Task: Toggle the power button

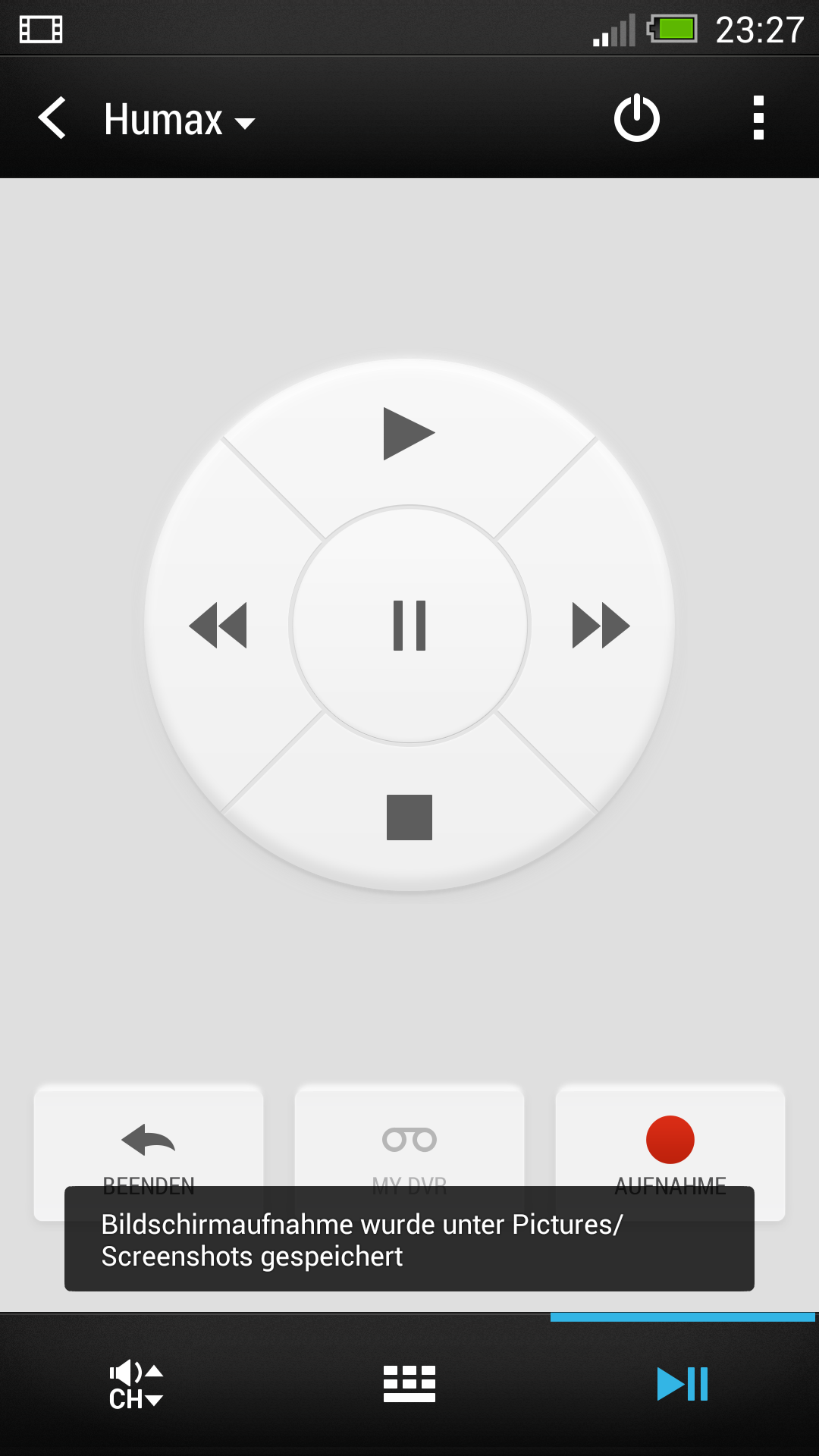Action: point(636,118)
